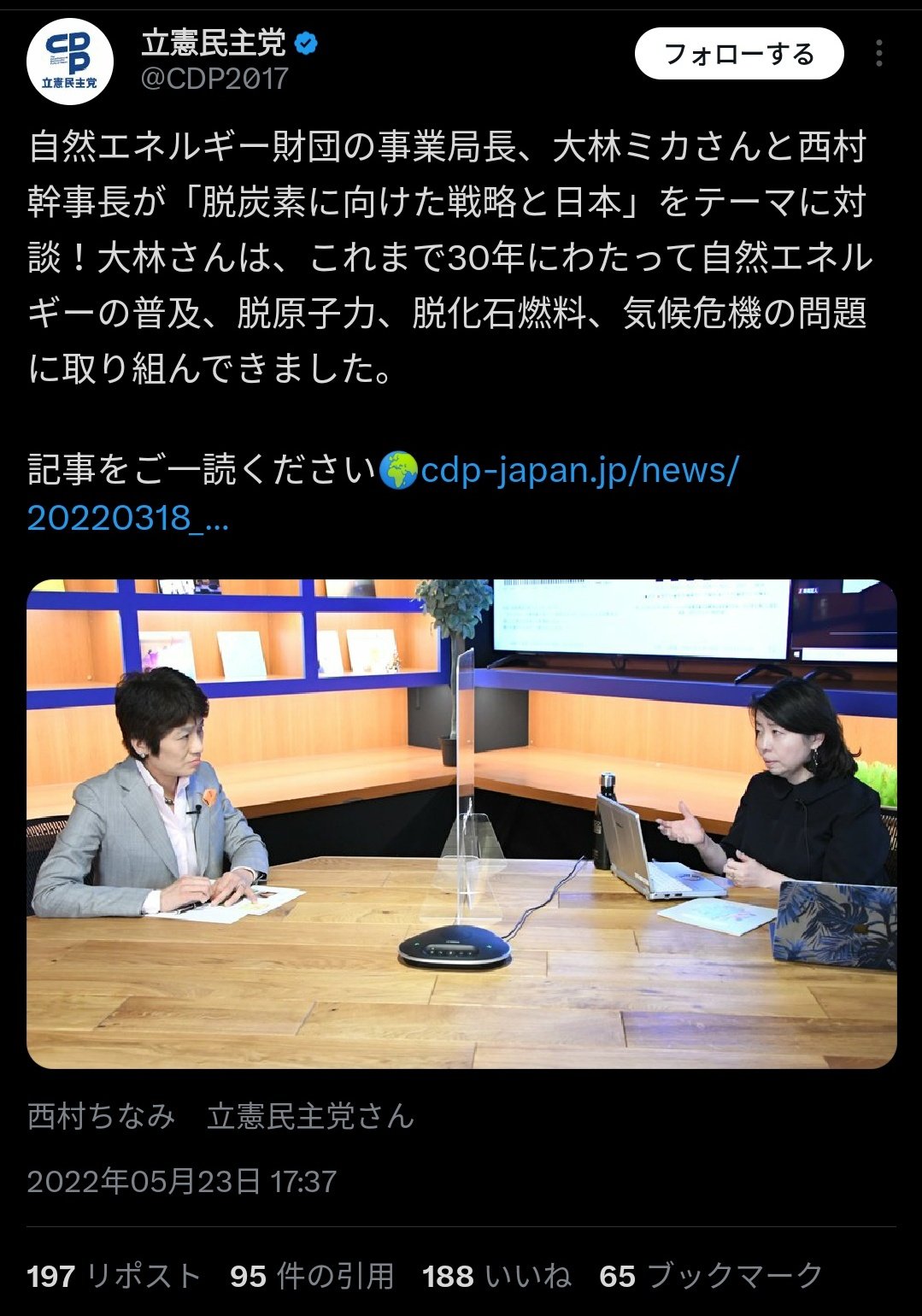The width and height of the screenshot is (922, 1316).
Task: See who liked this post
Action: (x=496, y=1276)
